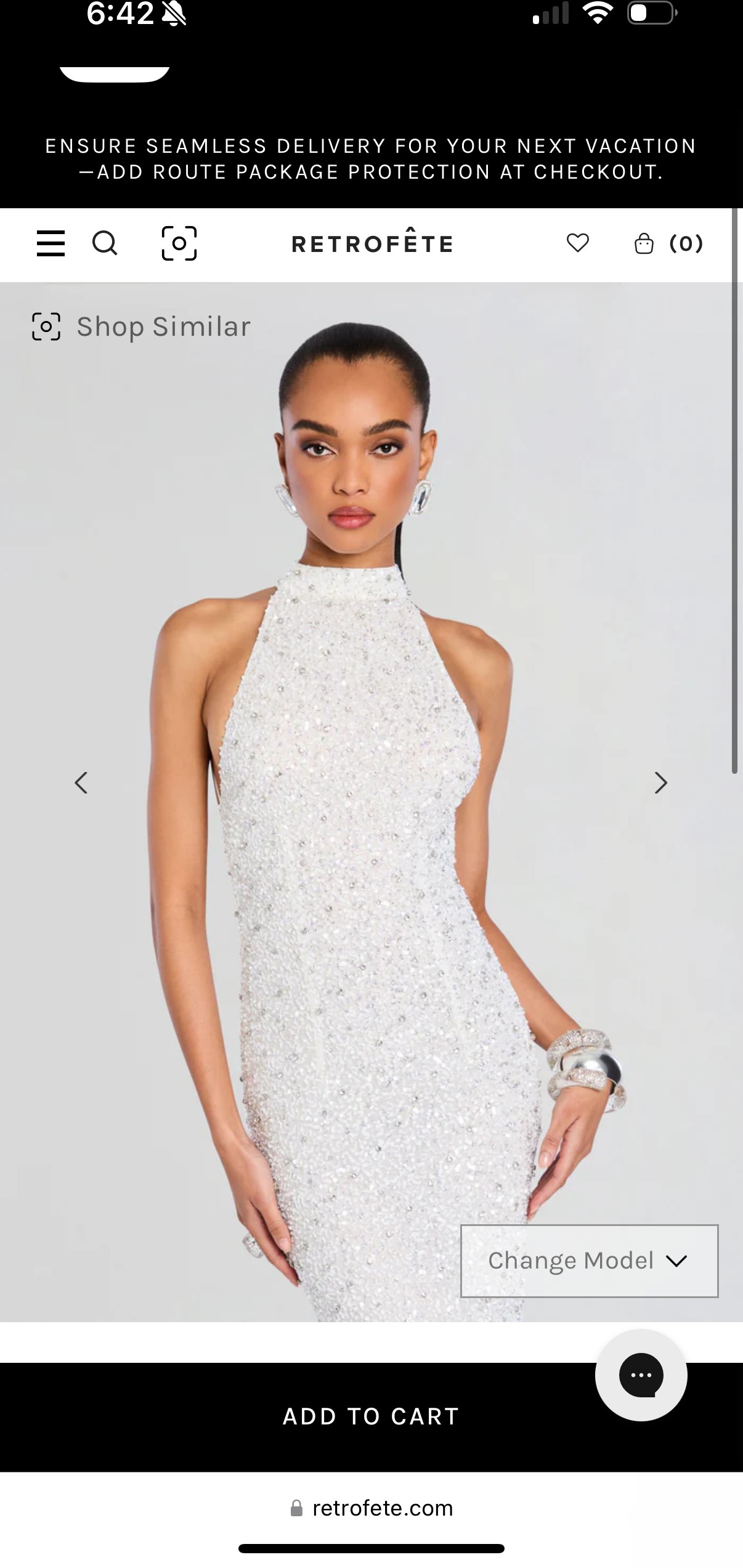Open the wishlist heart icon

click(x=578, y=243)
